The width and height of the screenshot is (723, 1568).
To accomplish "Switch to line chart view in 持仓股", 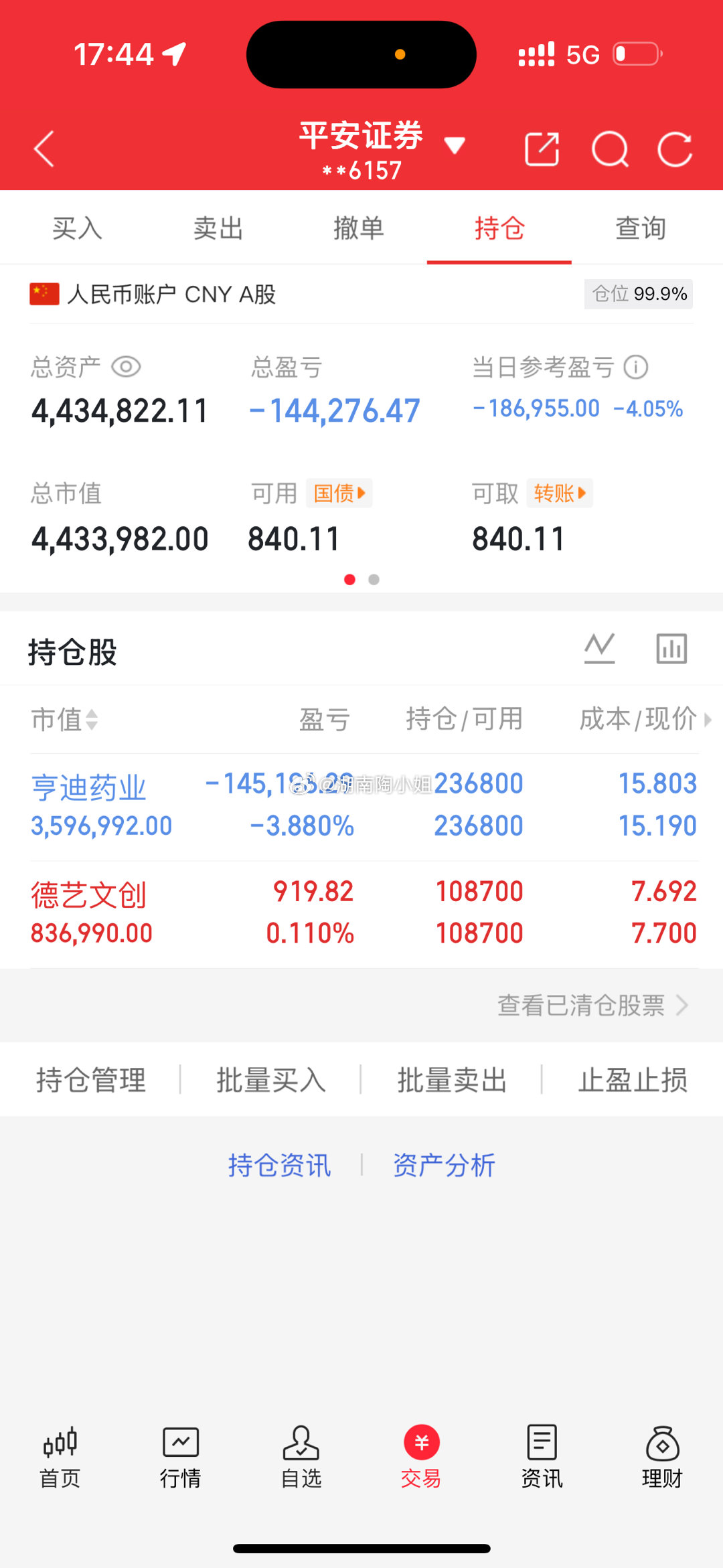I will 599,647.
